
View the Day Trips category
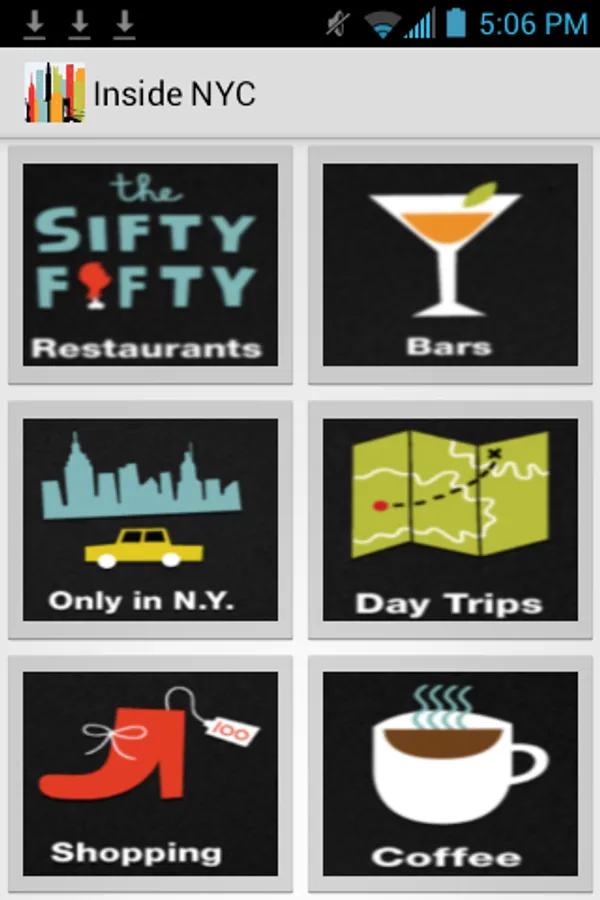coord(450,520)
